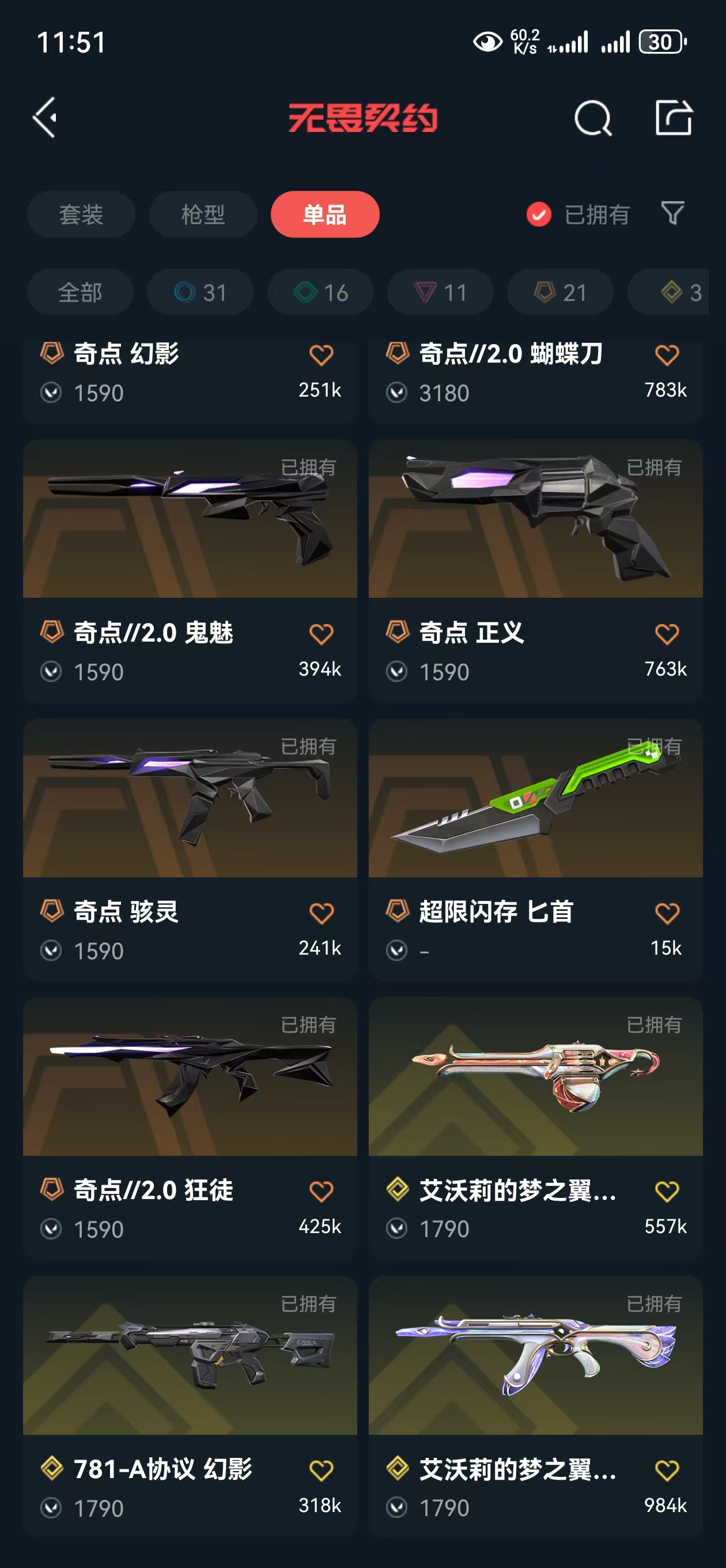The height and width of the screenshot is (1568, 726).
Task: Filter by the orange tier chip 21
Action: [560, 293]
